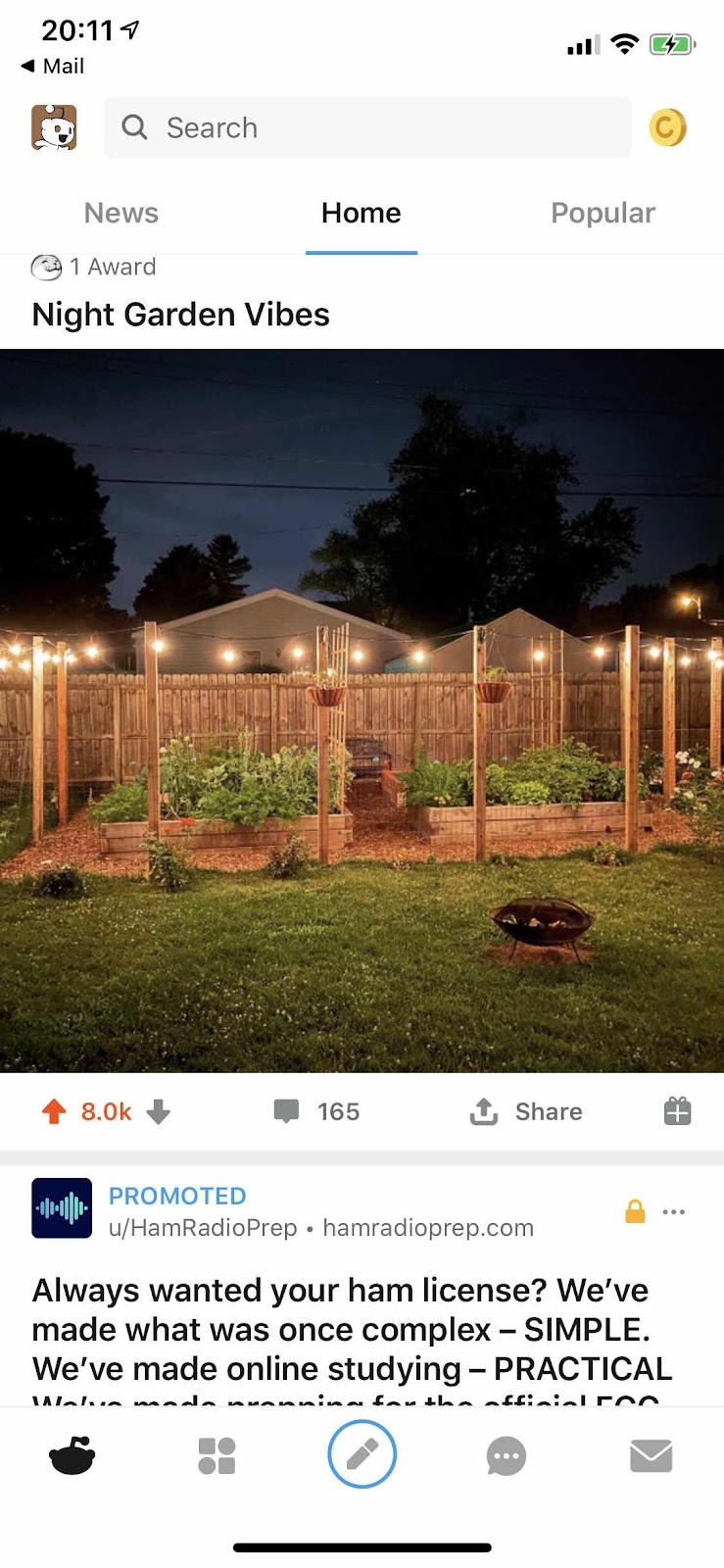
Task: Give an award with the gift icon
Action: 677,1111
